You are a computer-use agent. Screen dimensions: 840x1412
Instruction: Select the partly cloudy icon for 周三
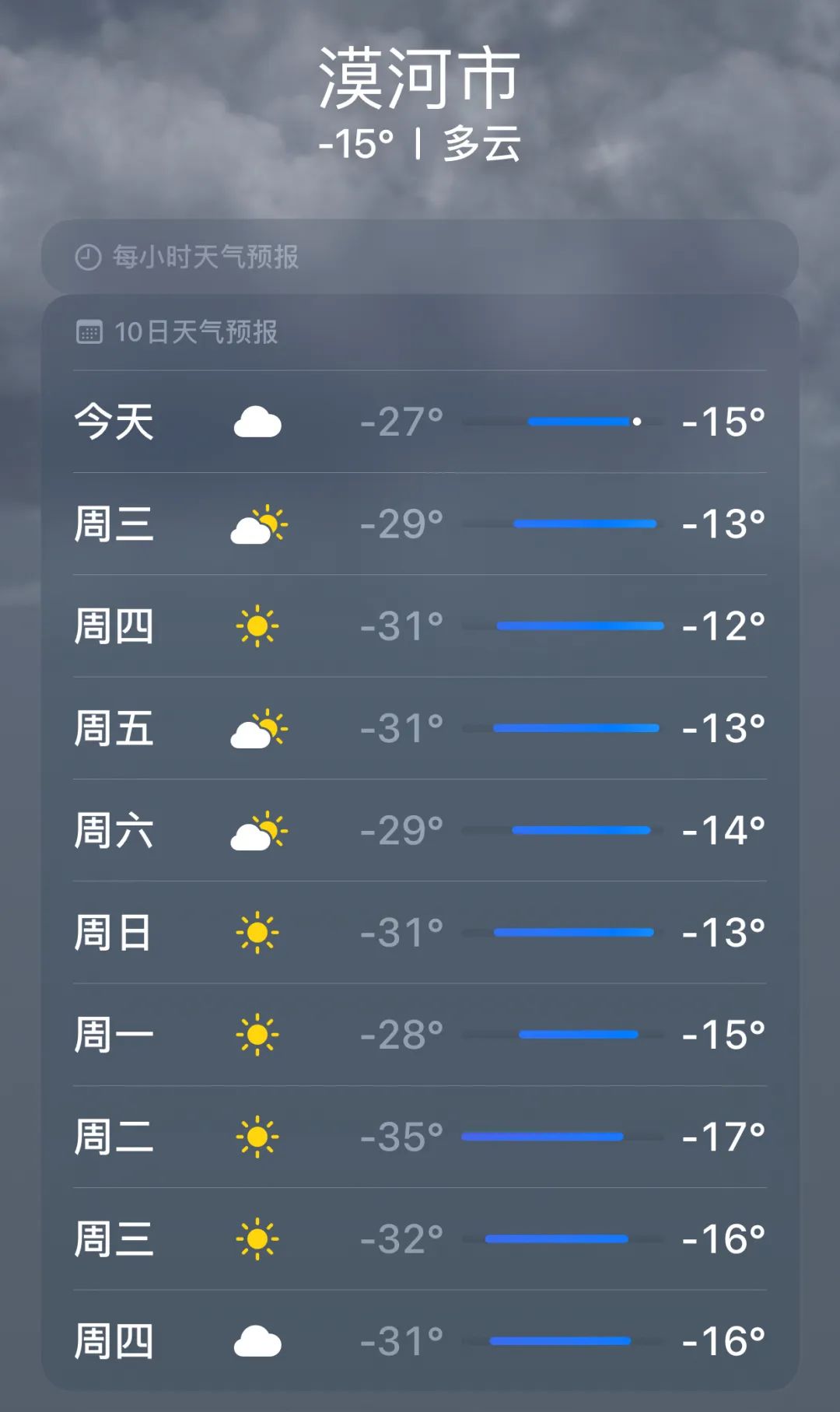(260, 524)
